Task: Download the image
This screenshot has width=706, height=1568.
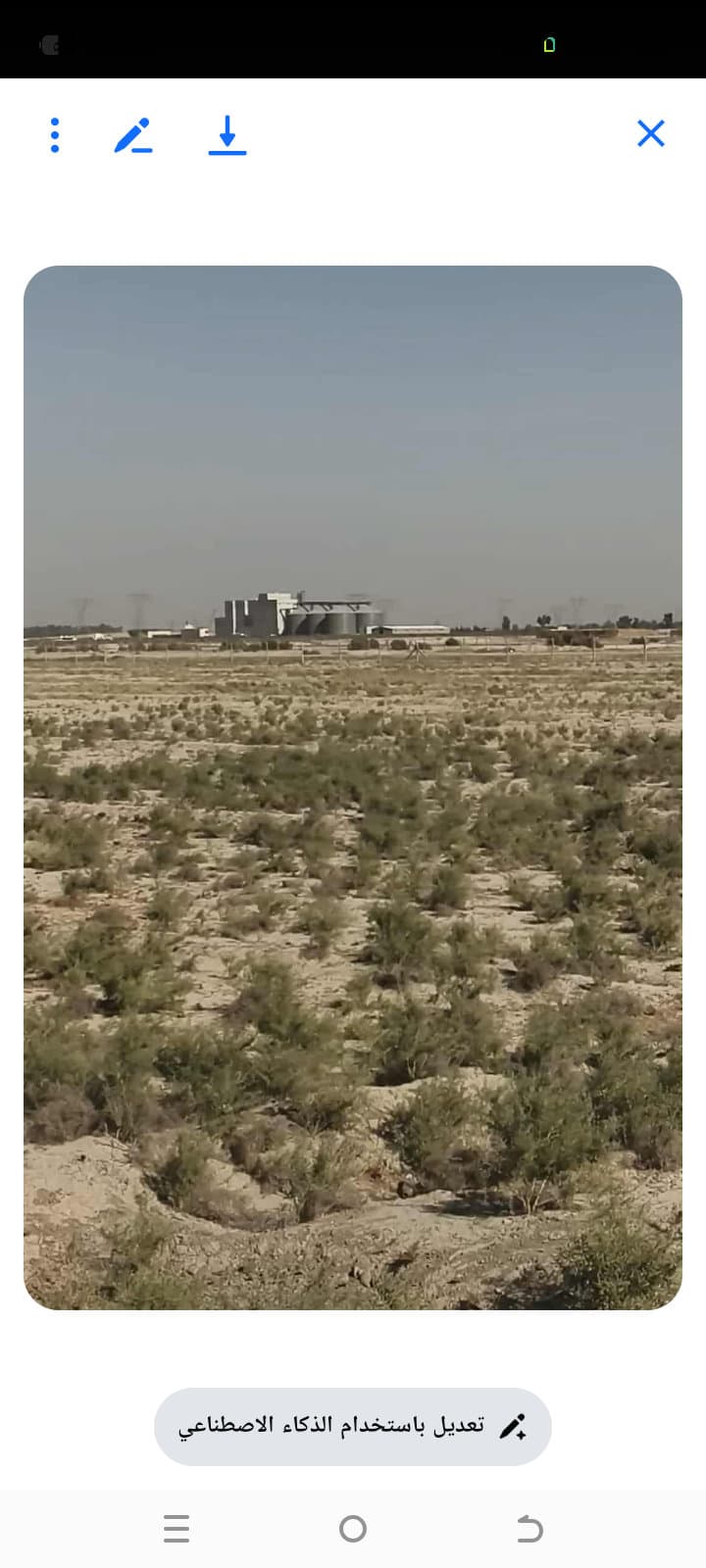Action: click(x=227, y=135)
